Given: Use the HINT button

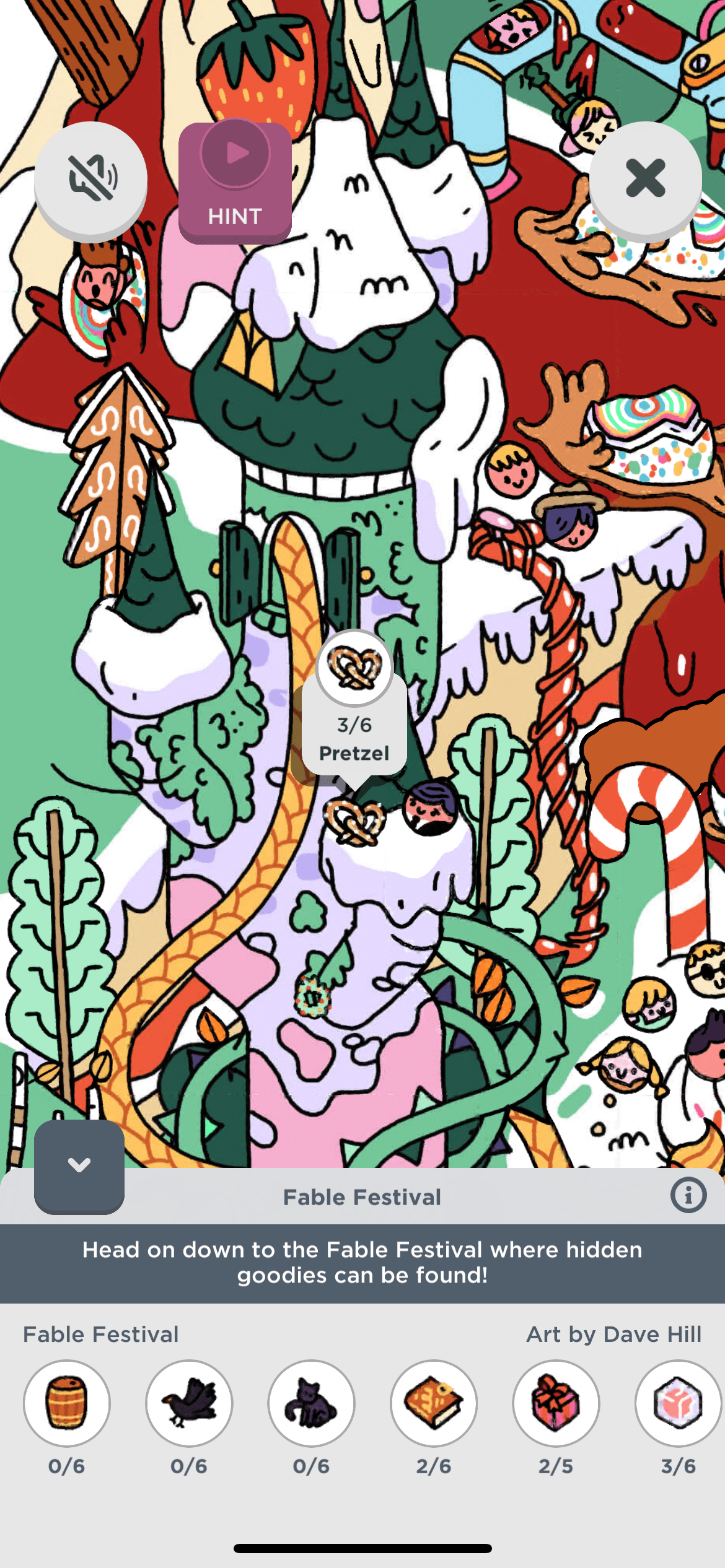Looking at the screenshot, I should pos(235,182).
